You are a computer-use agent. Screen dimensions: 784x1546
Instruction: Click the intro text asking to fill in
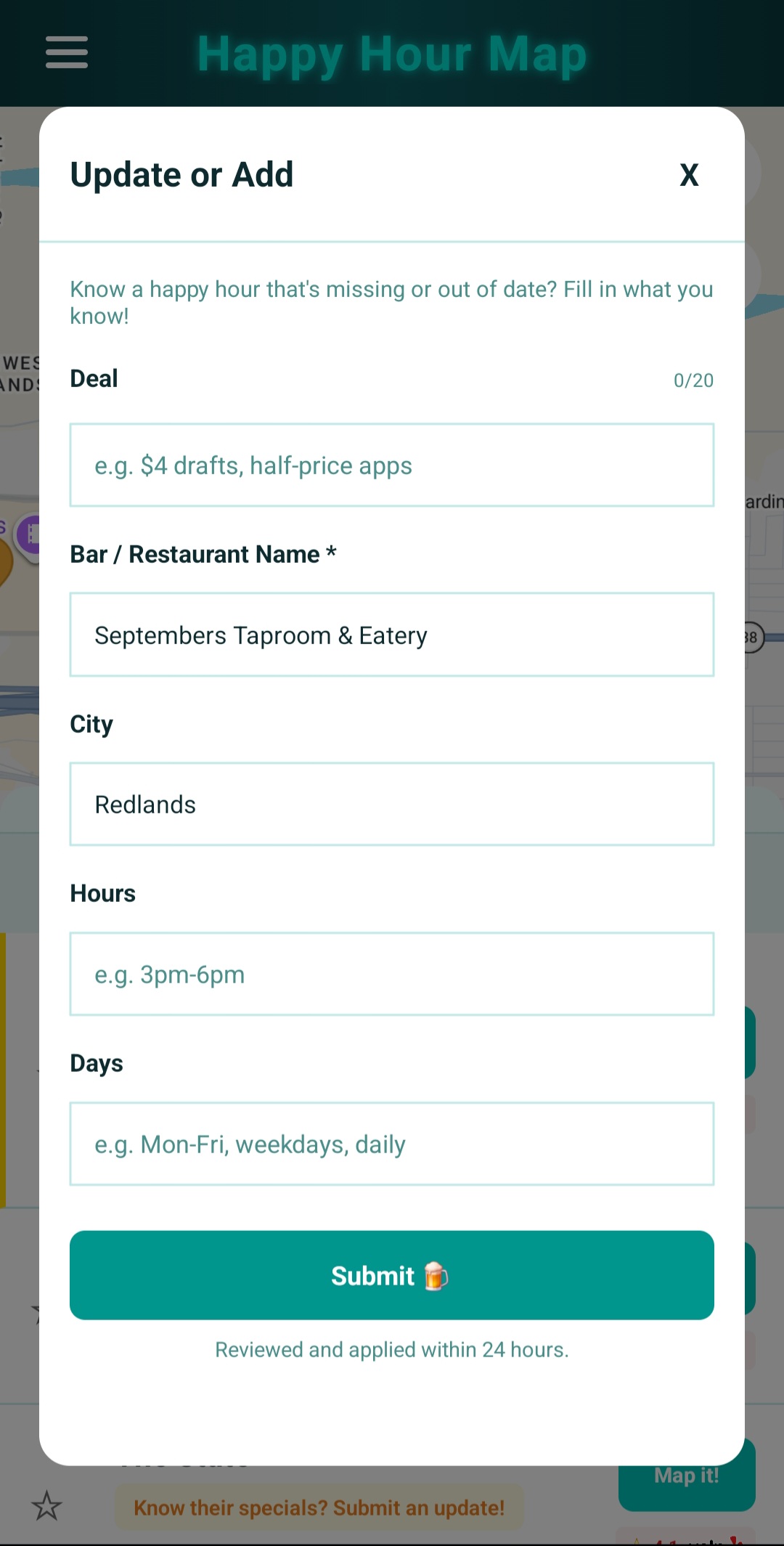(x=391, y=301)
